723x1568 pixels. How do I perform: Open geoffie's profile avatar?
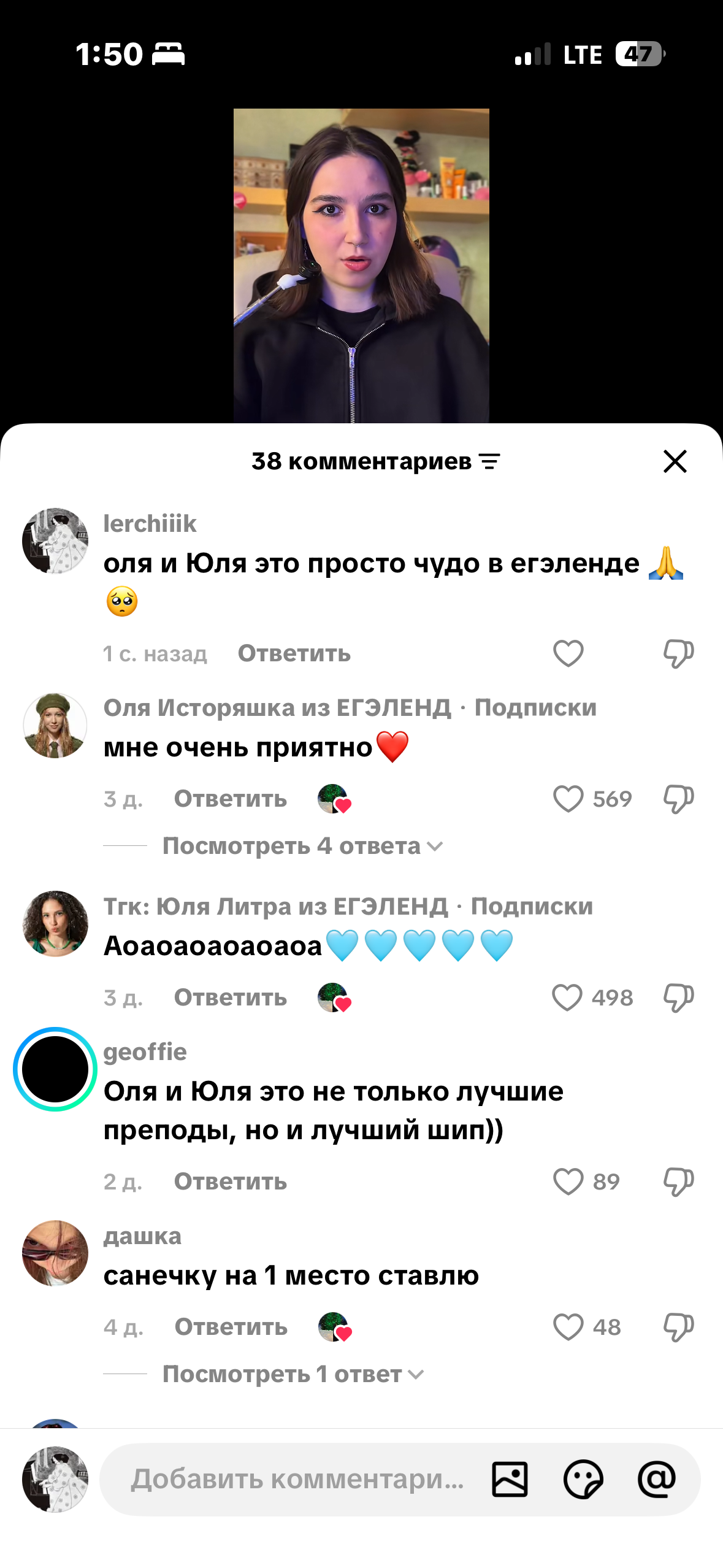tap(55, 1069)
